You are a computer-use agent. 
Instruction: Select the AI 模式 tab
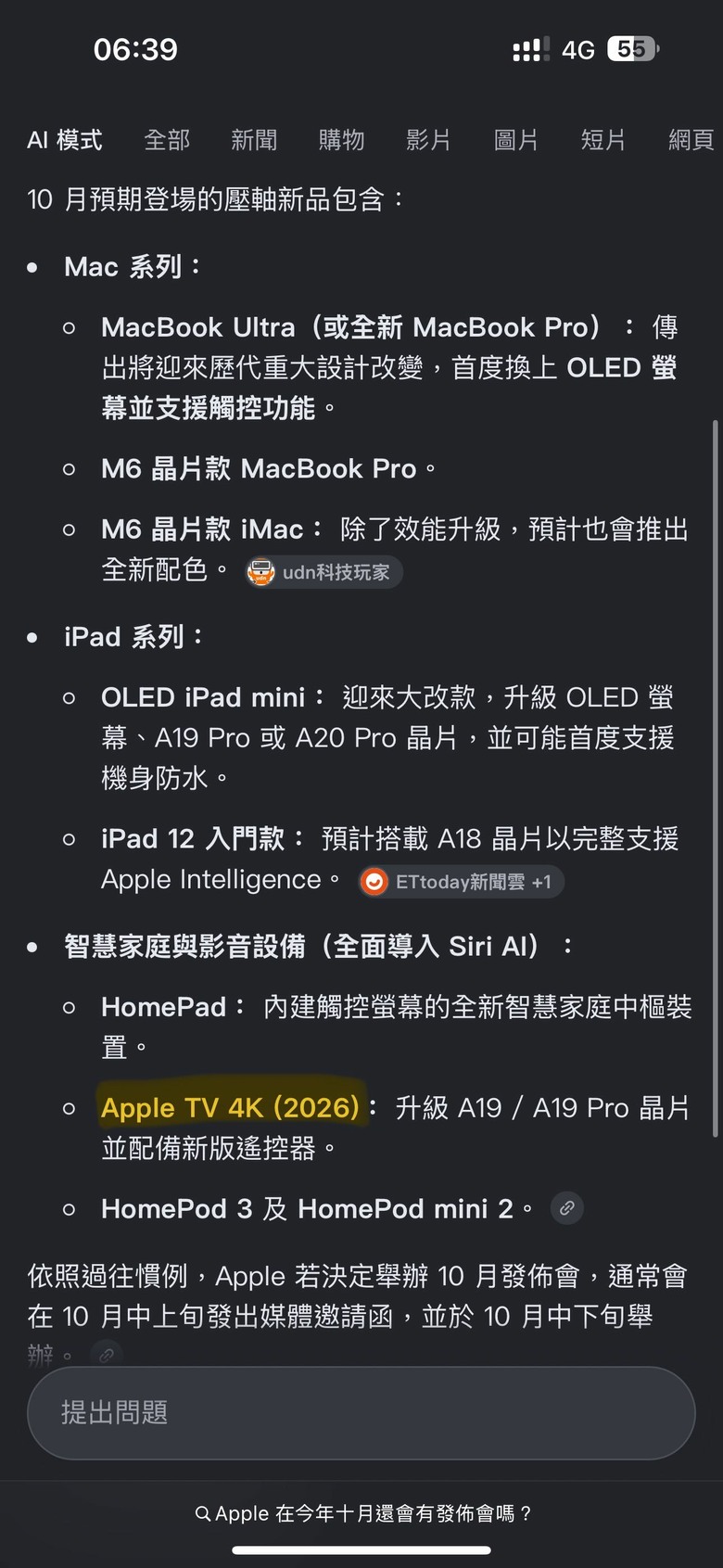pos(65,140)
